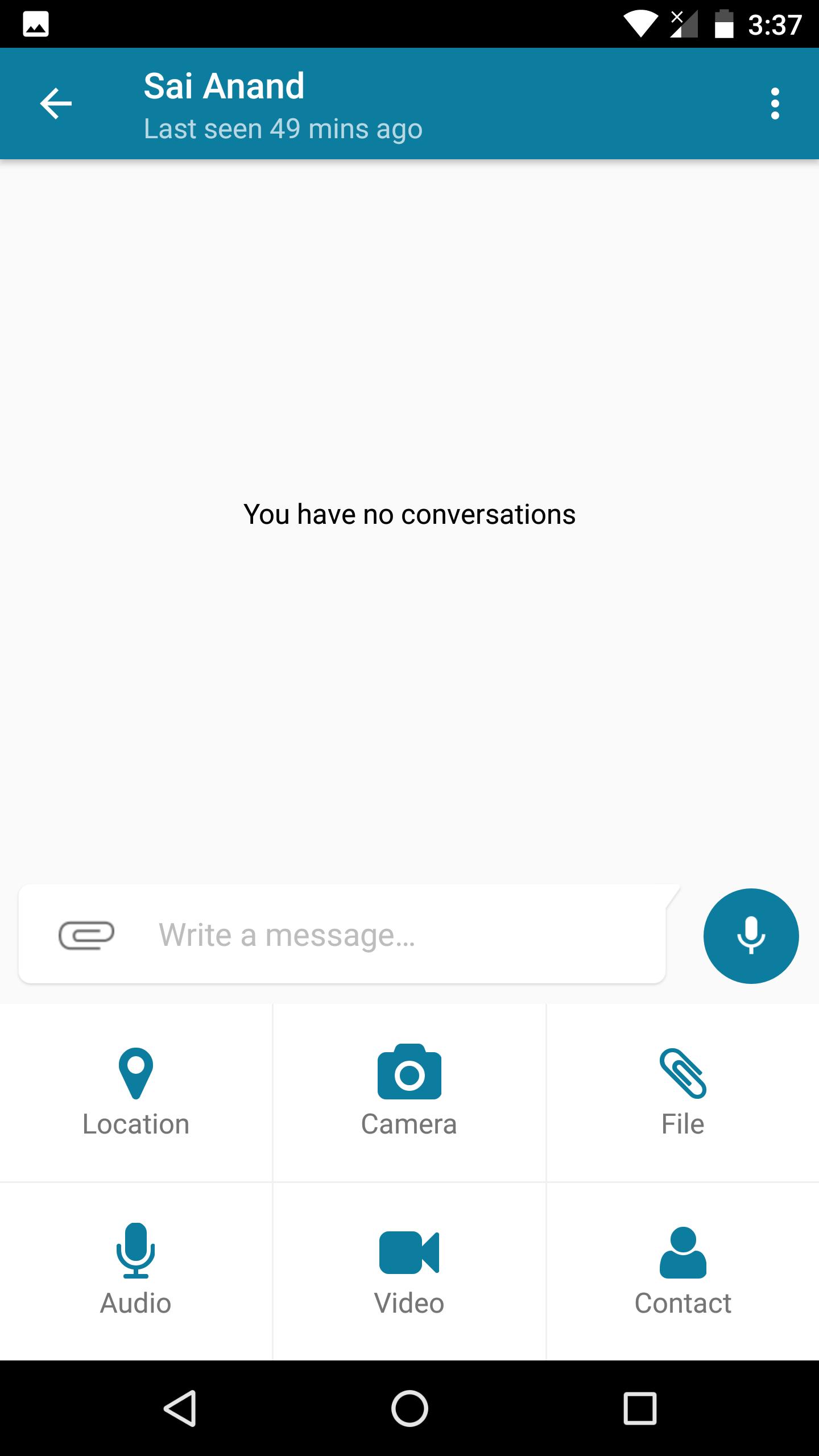Tap the round microphone voice button
819x1456 pixels.
[751, 936]
